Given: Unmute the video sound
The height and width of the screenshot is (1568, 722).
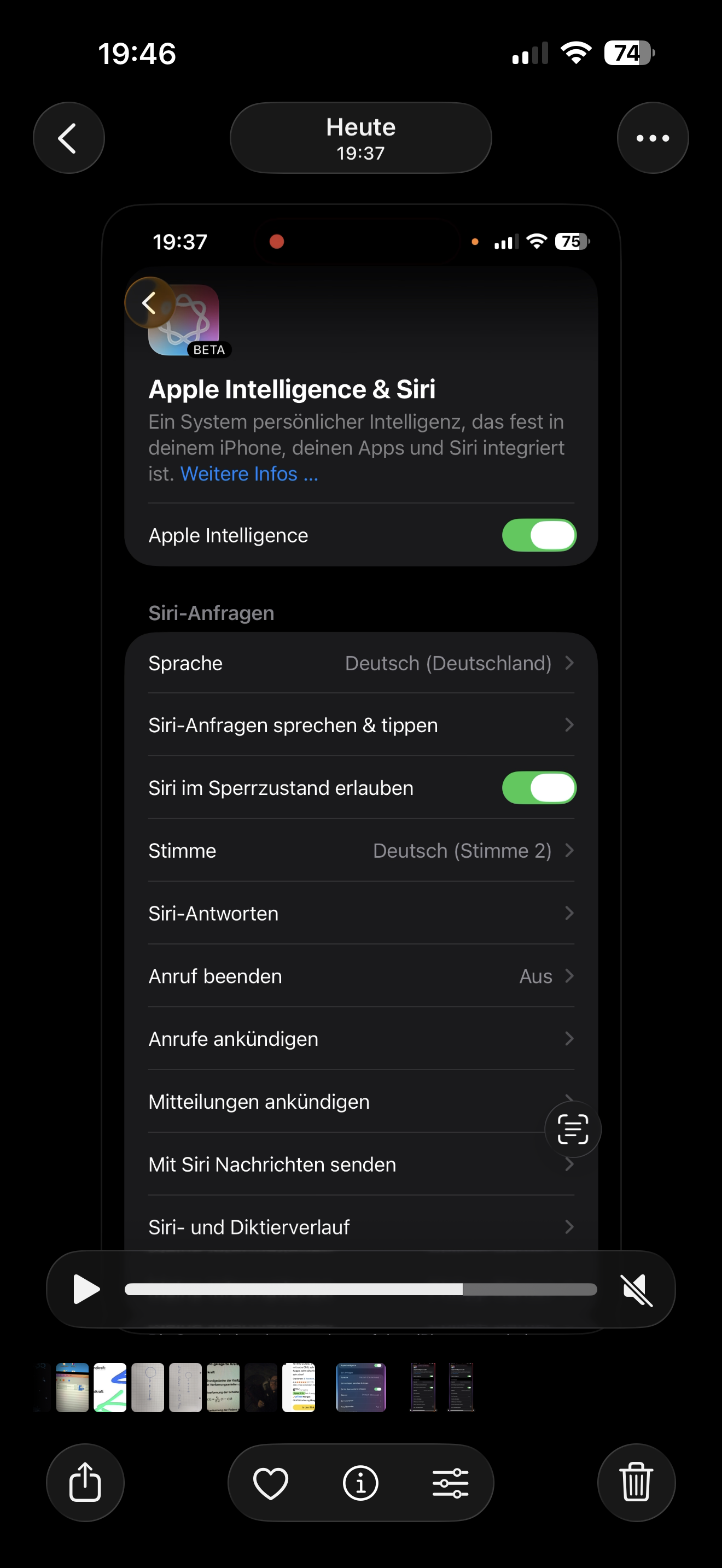Looking at the screenshot, I should coord(636,1289).
